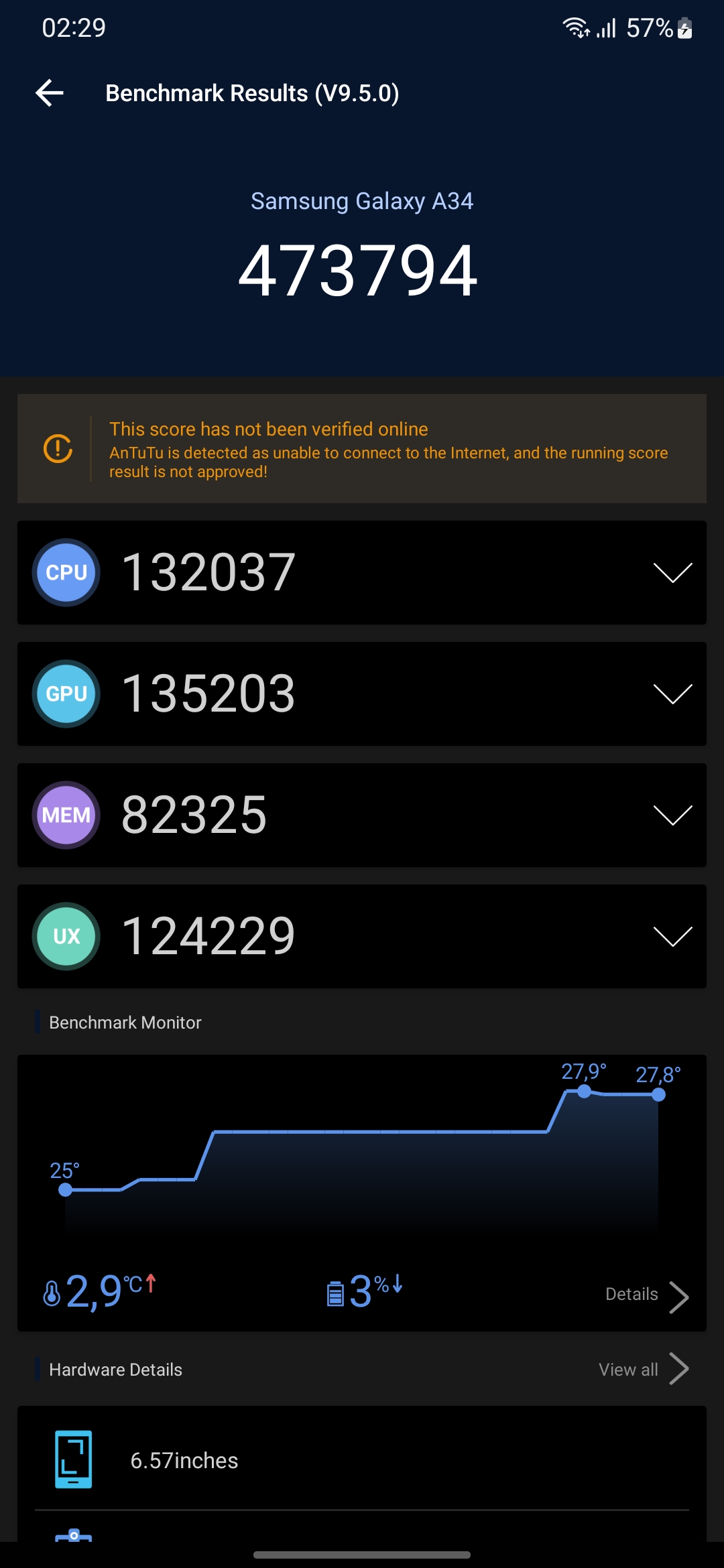Open Benchmark Monitor details

tap(646, 1295)
